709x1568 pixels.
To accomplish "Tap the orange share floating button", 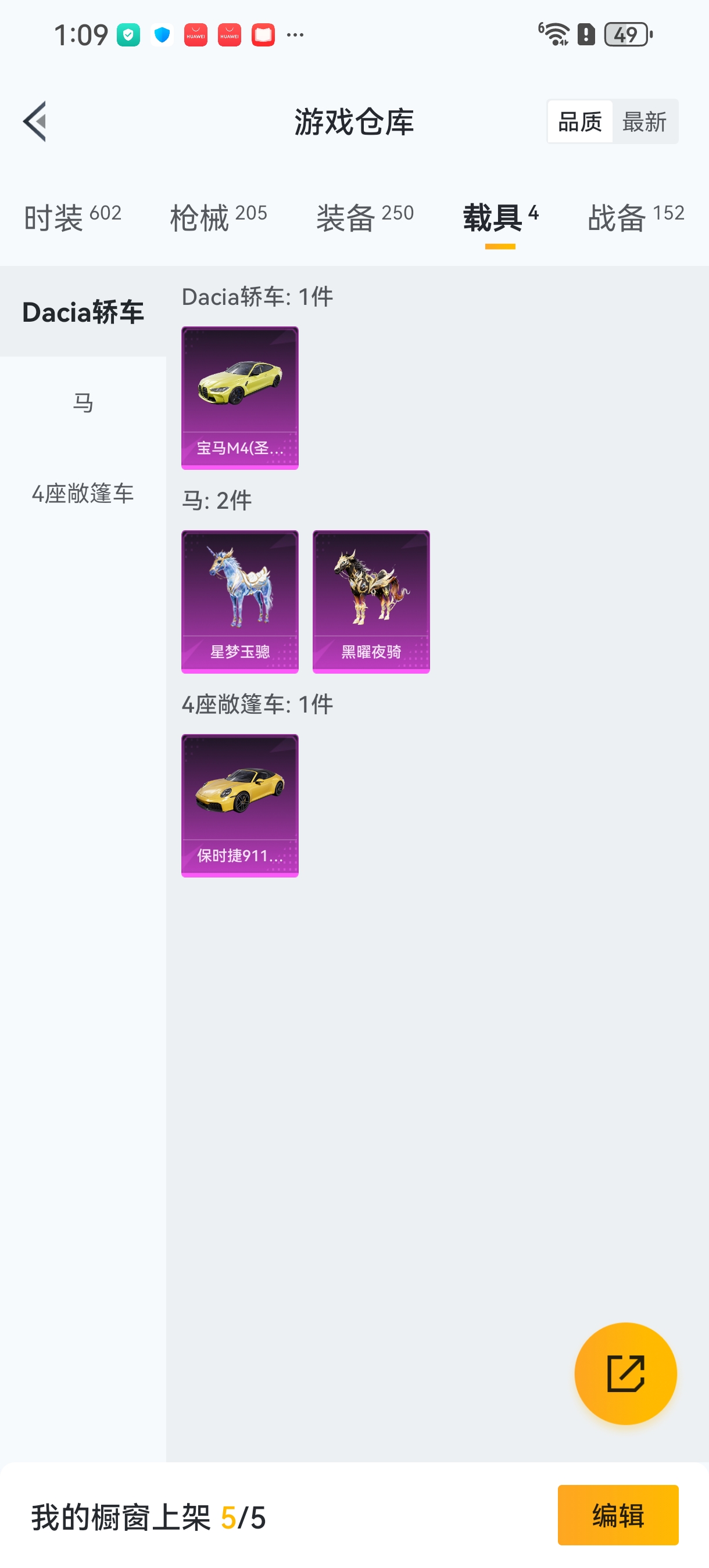I will (625, 1373).
